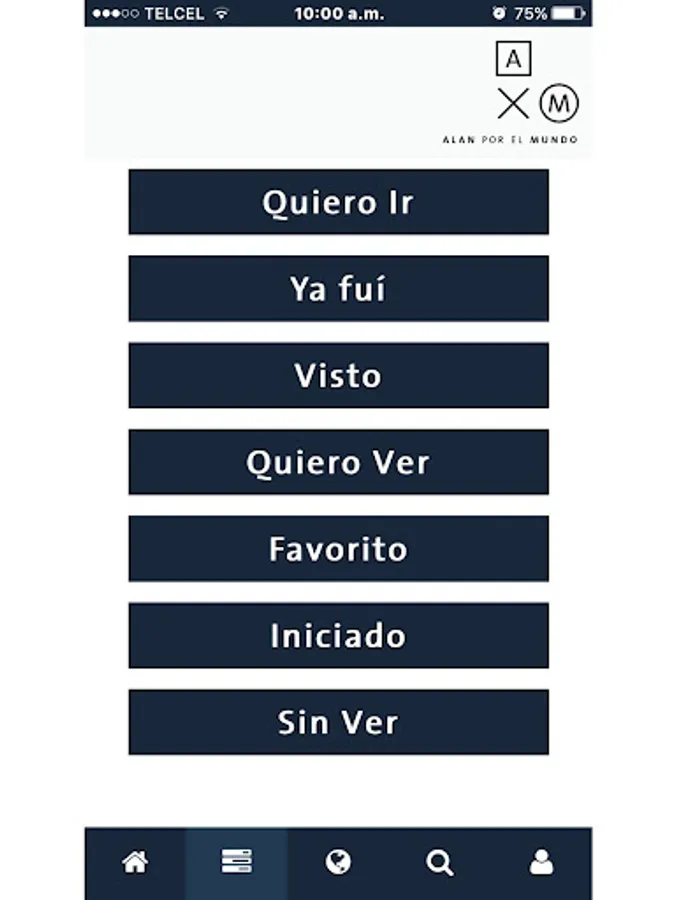The image size is (675, 900).
Task: Switch to the profile tab
Action: click(541, 862)
